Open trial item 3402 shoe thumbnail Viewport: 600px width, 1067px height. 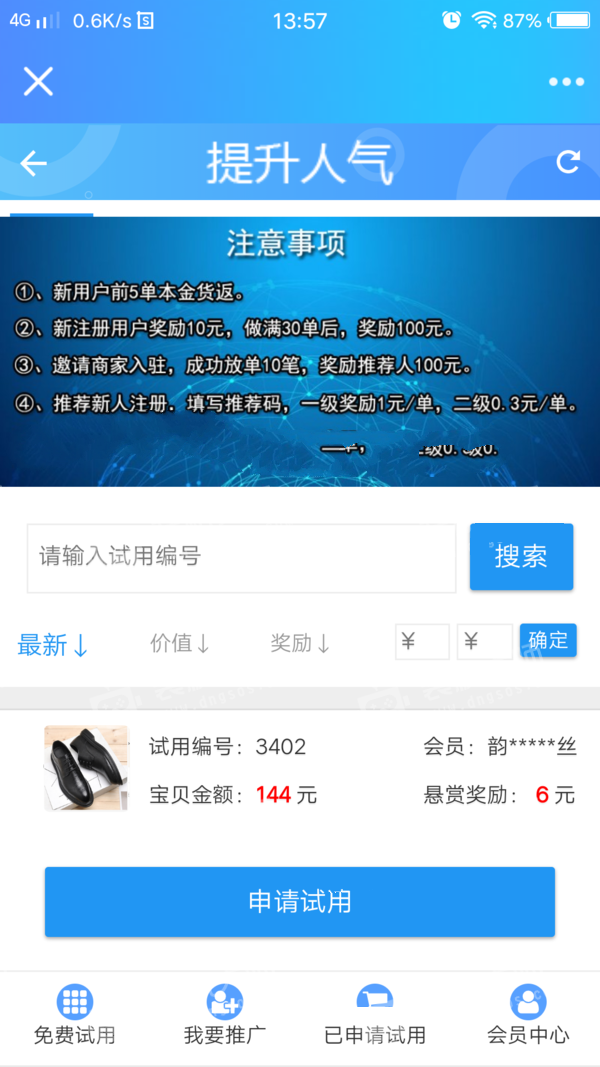point(86,768)
